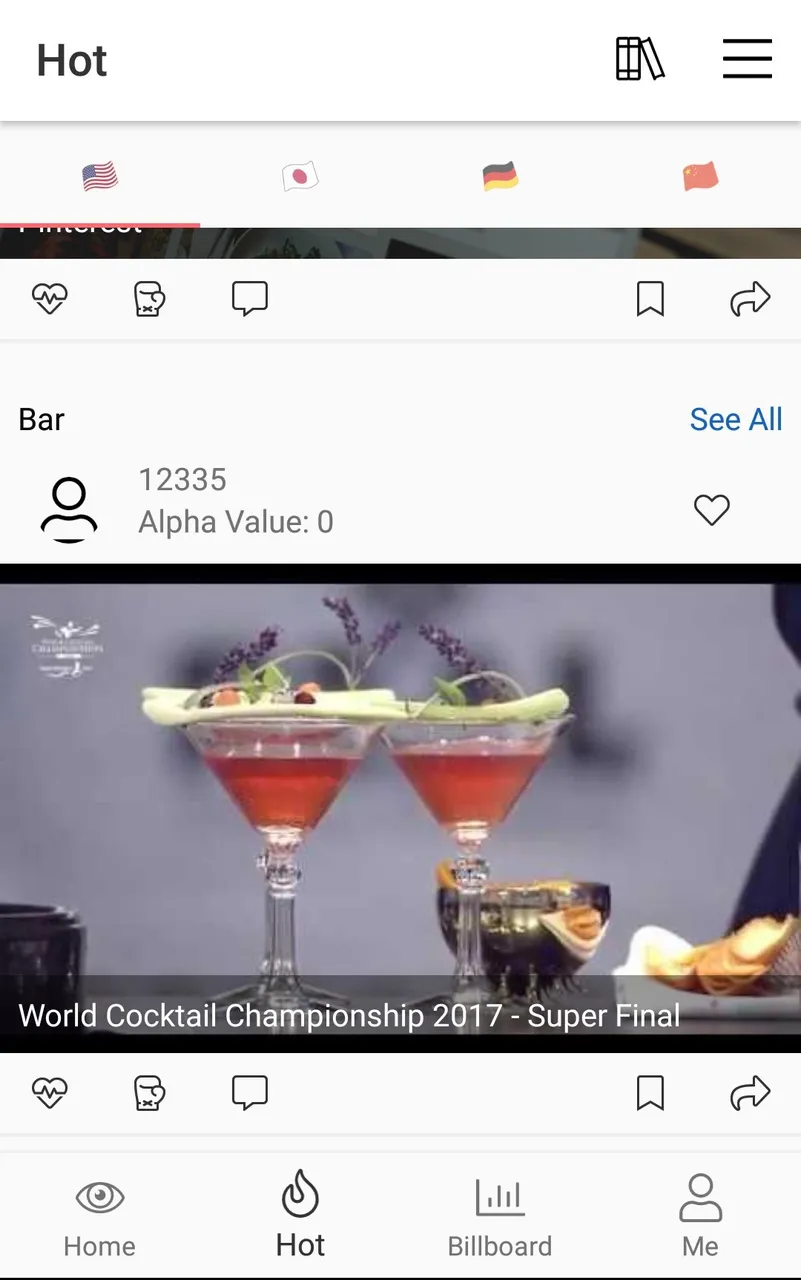Like the post by user 12335
Viewport: 801px width, 1280px height.
coord(711,510)
